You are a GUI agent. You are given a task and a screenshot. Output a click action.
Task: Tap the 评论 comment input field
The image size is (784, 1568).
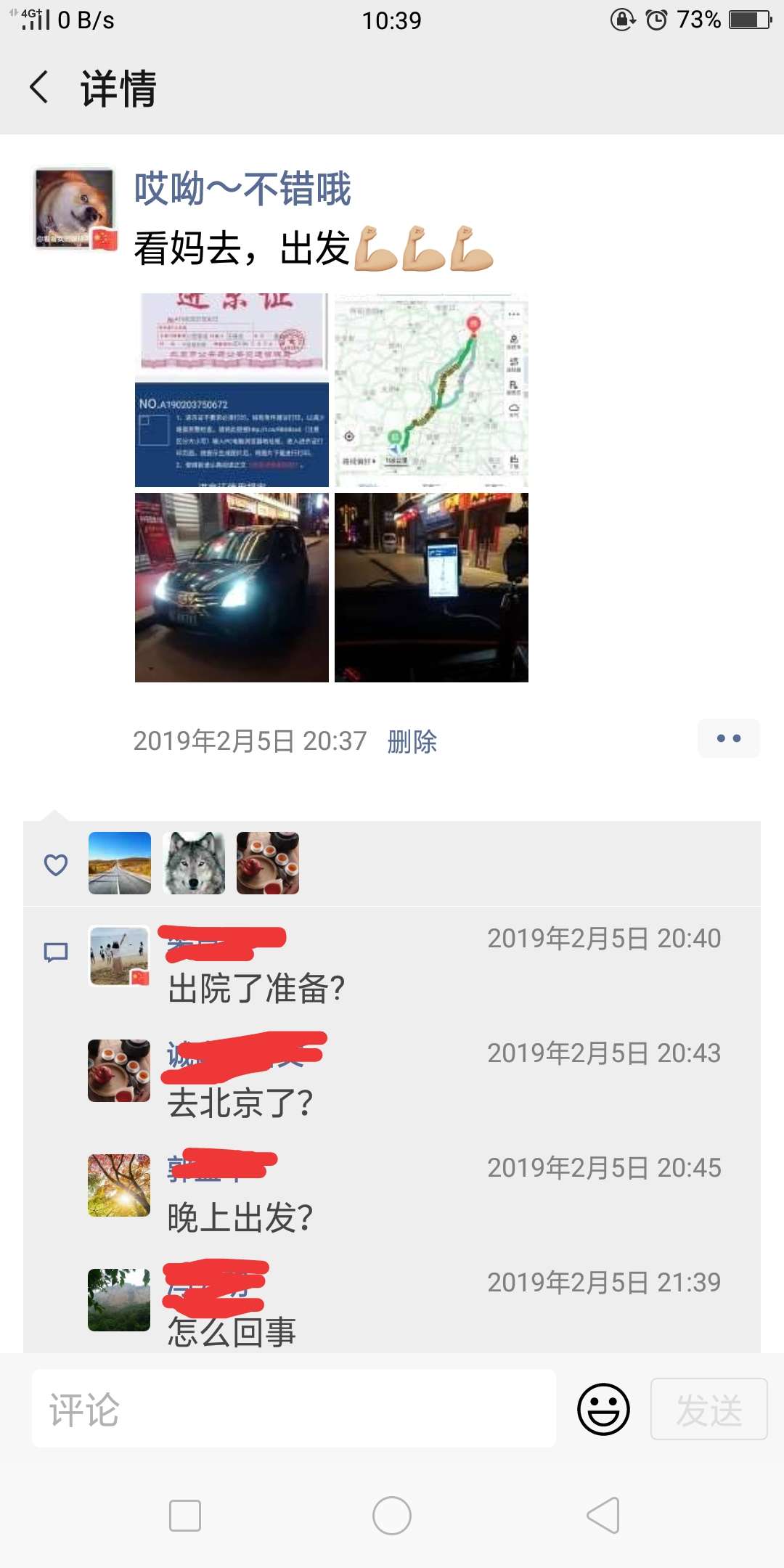coord(290,1407)
